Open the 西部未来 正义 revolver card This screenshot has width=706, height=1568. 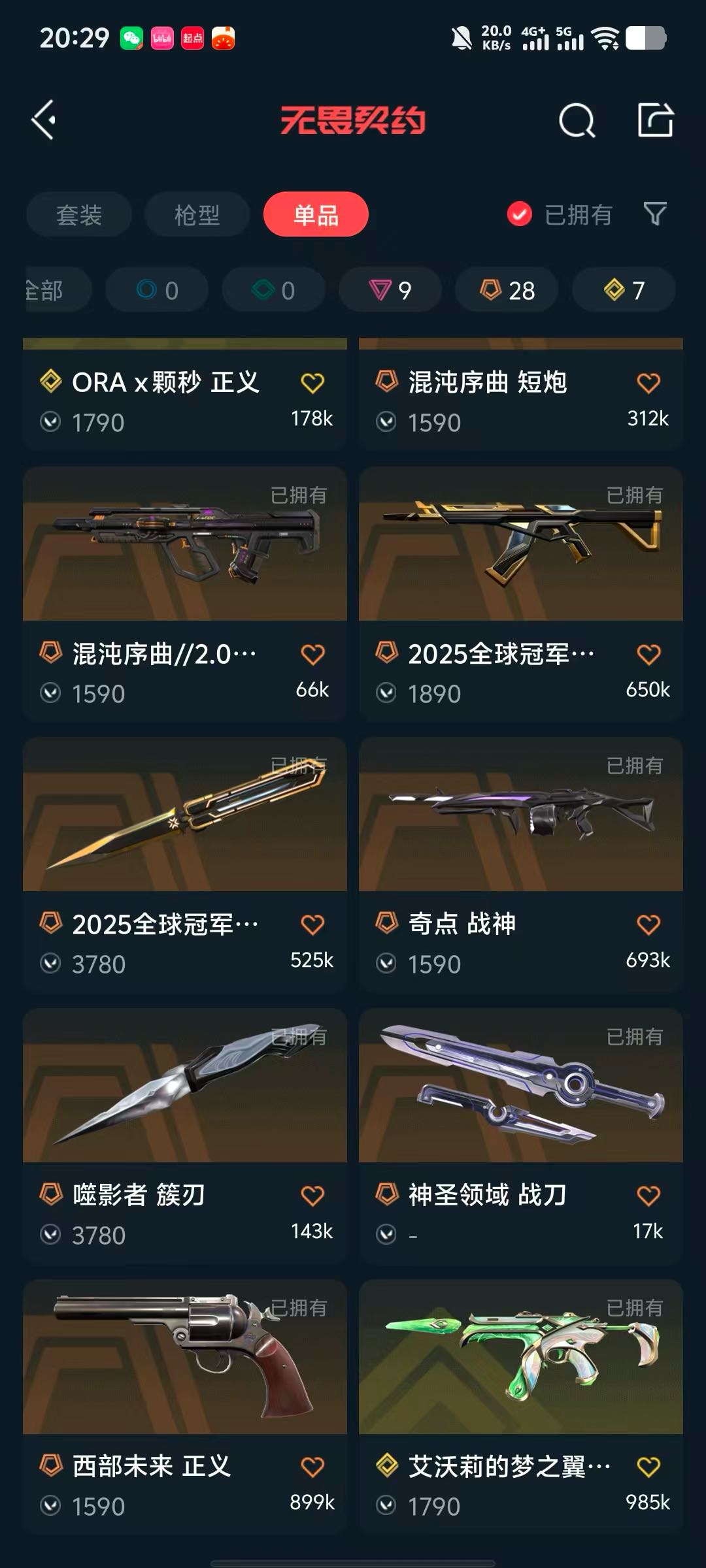(x=185, y=1405)
